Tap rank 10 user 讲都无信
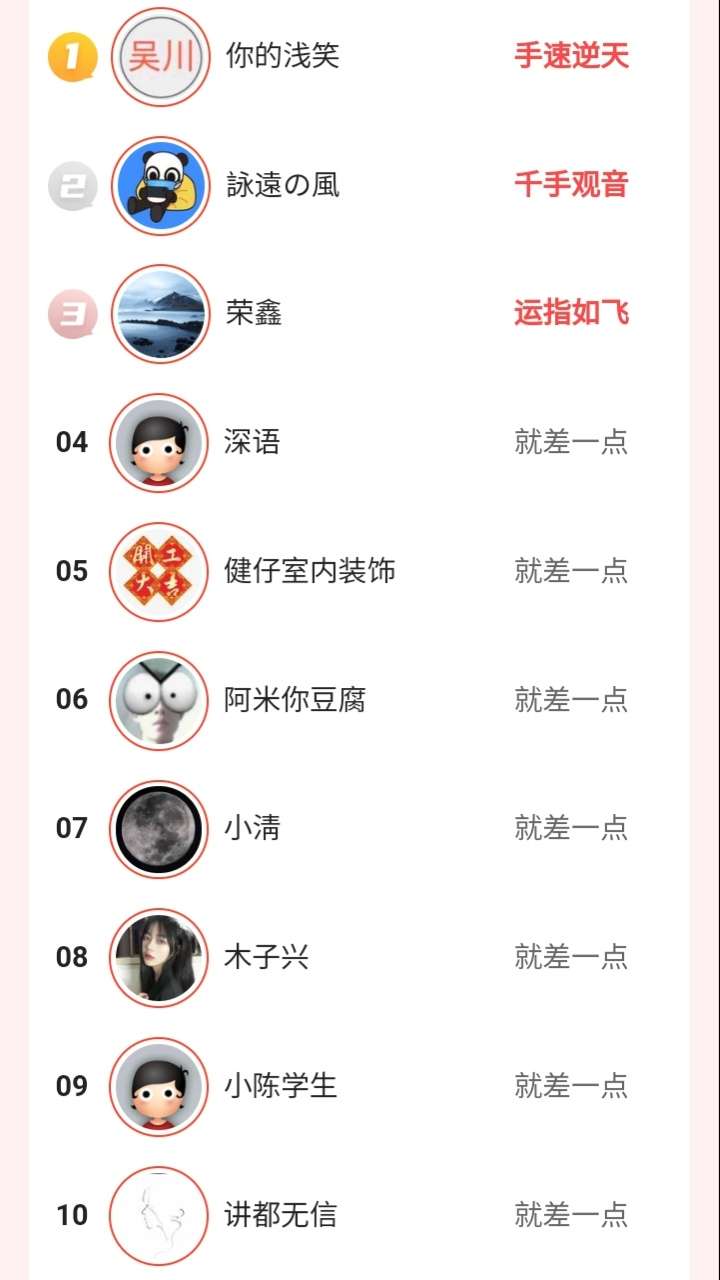 pos(281,1215)
